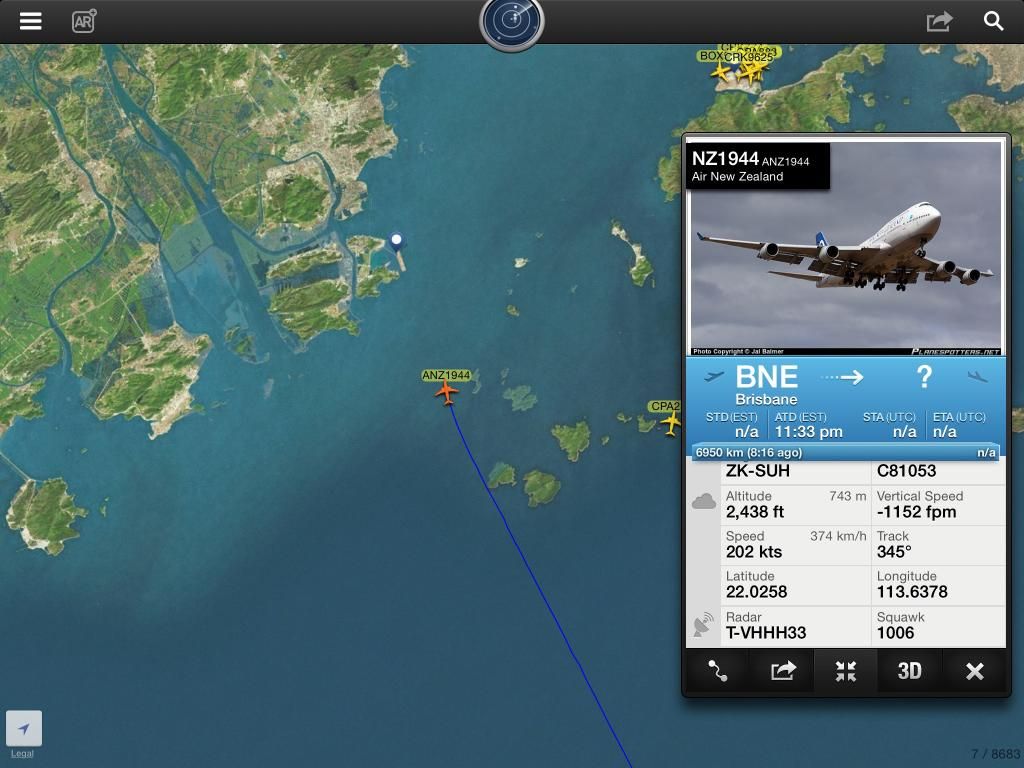Collapse the flight info panel
Image resolution: width=1024 pixels, height=768 pixels.
pos(846,671)
